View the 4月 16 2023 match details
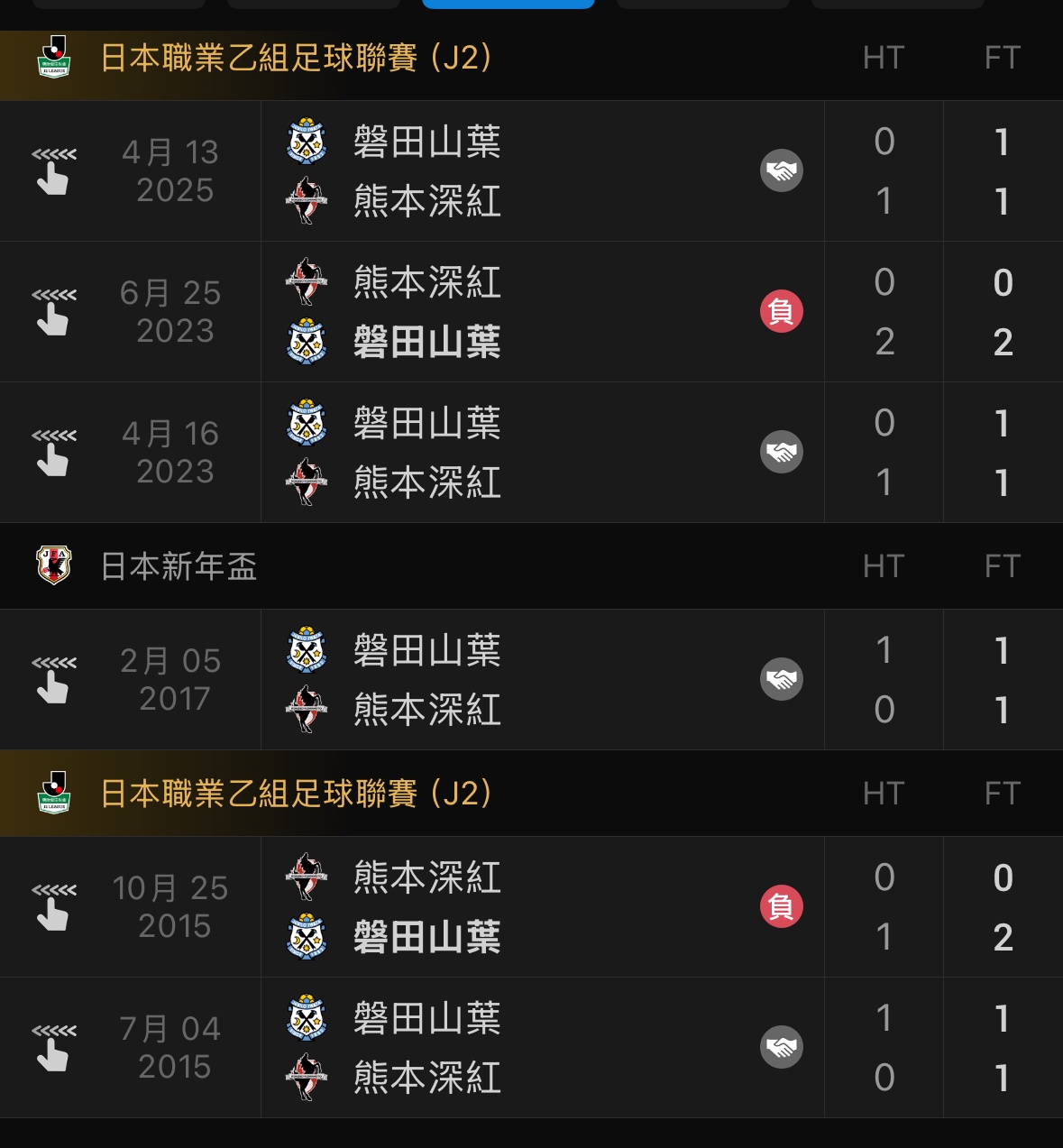Image resolution: width=1063 pixels, height=1148 pixels. [541, 453]
